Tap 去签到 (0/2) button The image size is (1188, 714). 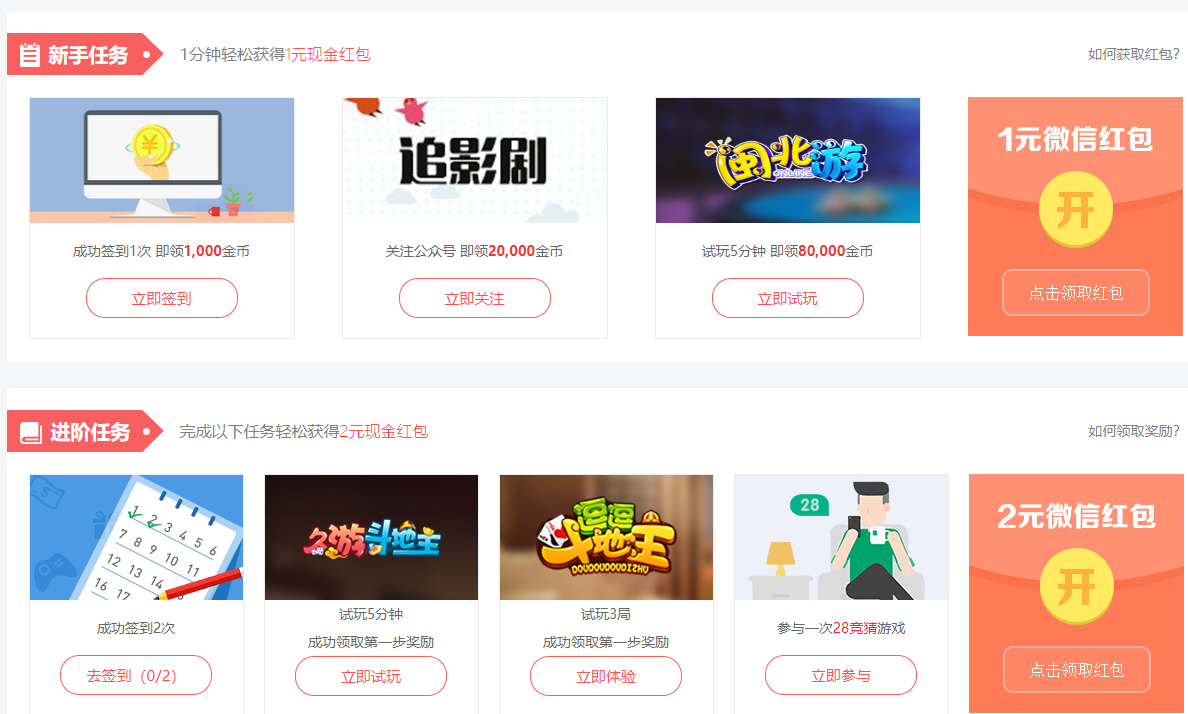click(136, 675)
